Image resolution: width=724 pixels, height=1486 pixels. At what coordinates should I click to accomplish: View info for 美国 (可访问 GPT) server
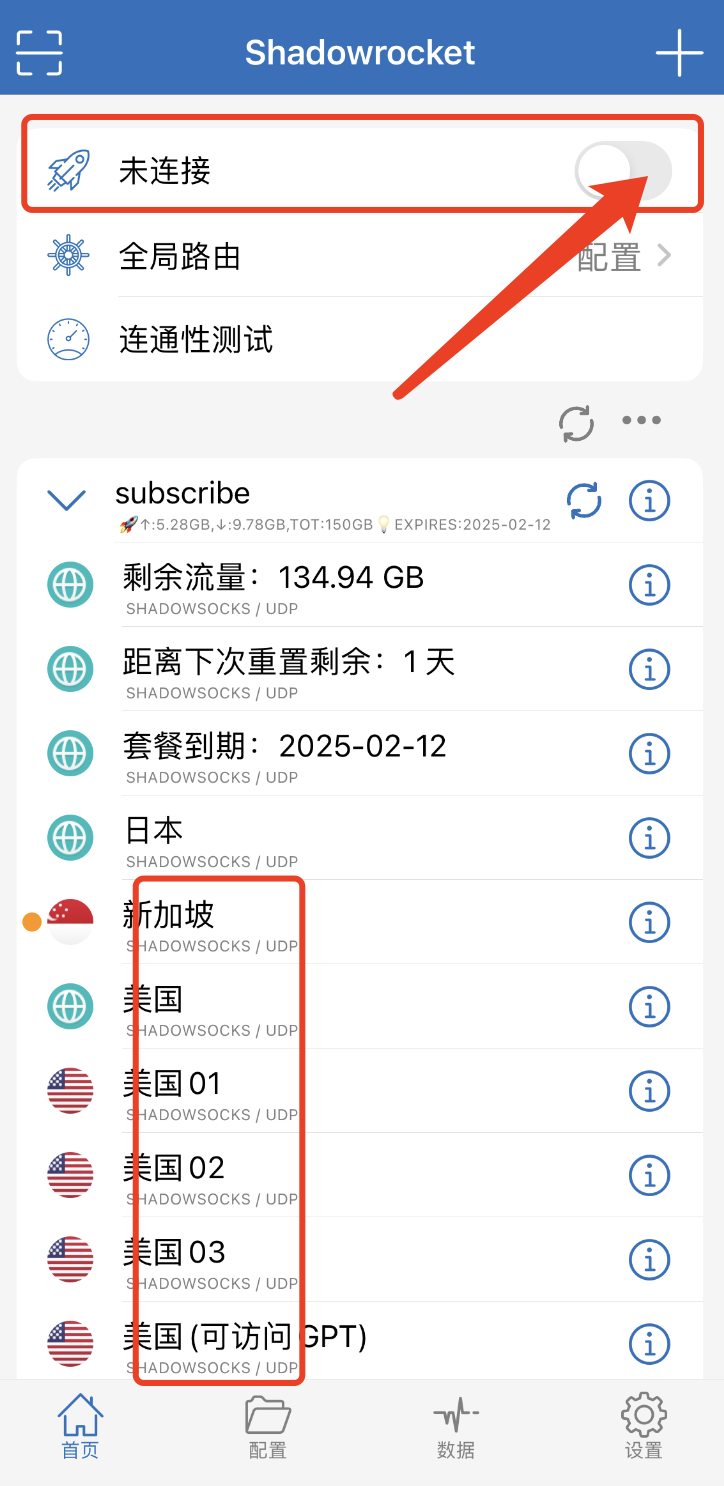click(x=649, y=1344)
